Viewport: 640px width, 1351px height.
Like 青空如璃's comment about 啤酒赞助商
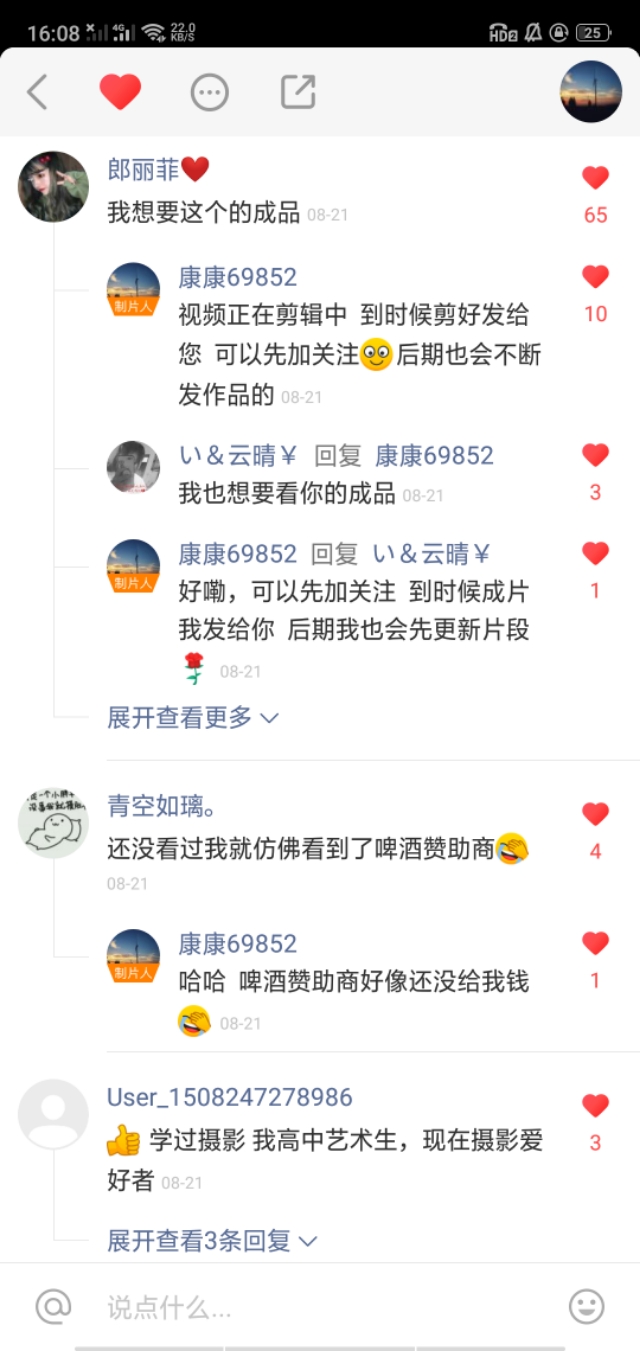595,814
